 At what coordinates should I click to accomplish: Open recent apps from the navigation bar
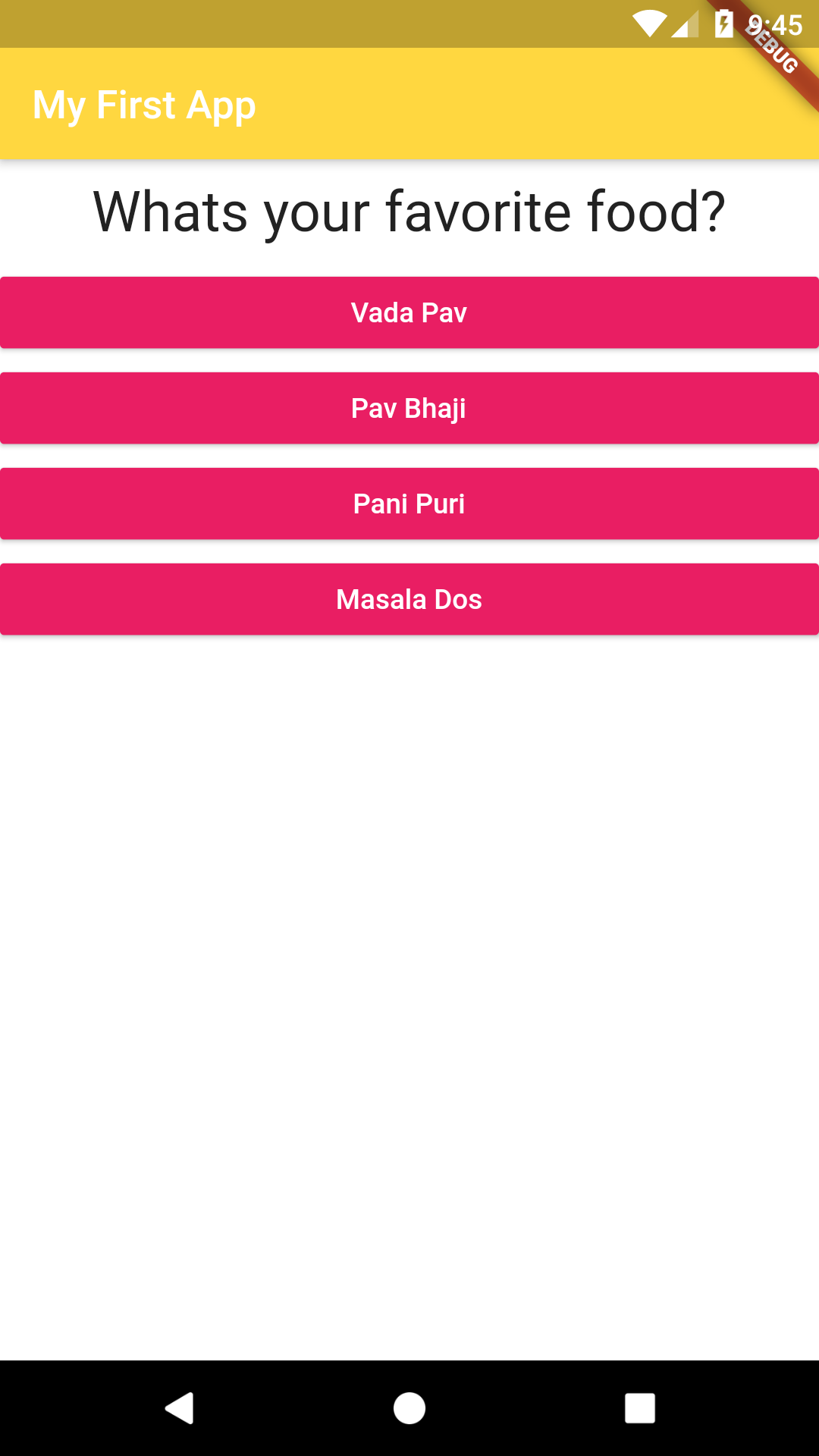click(639, 1408)
